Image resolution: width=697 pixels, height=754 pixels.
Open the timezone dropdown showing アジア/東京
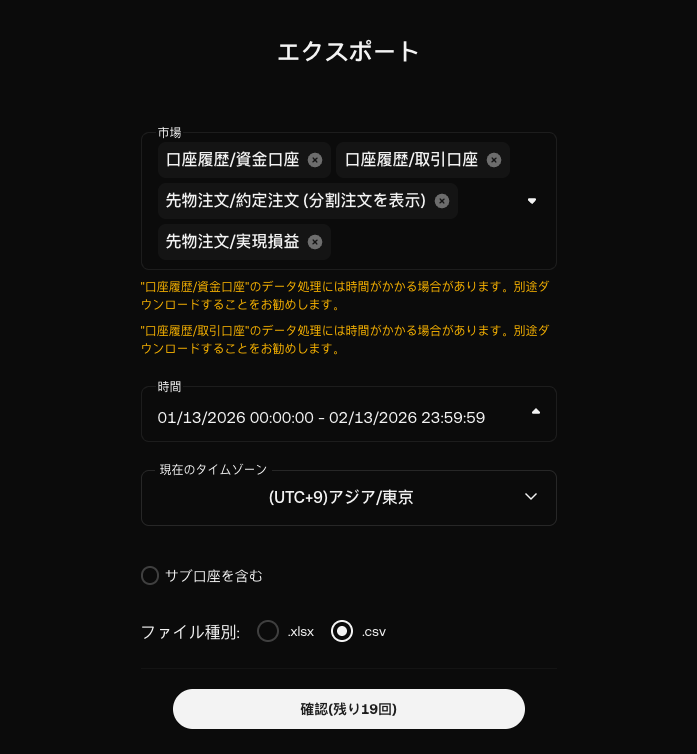point(348,497)
